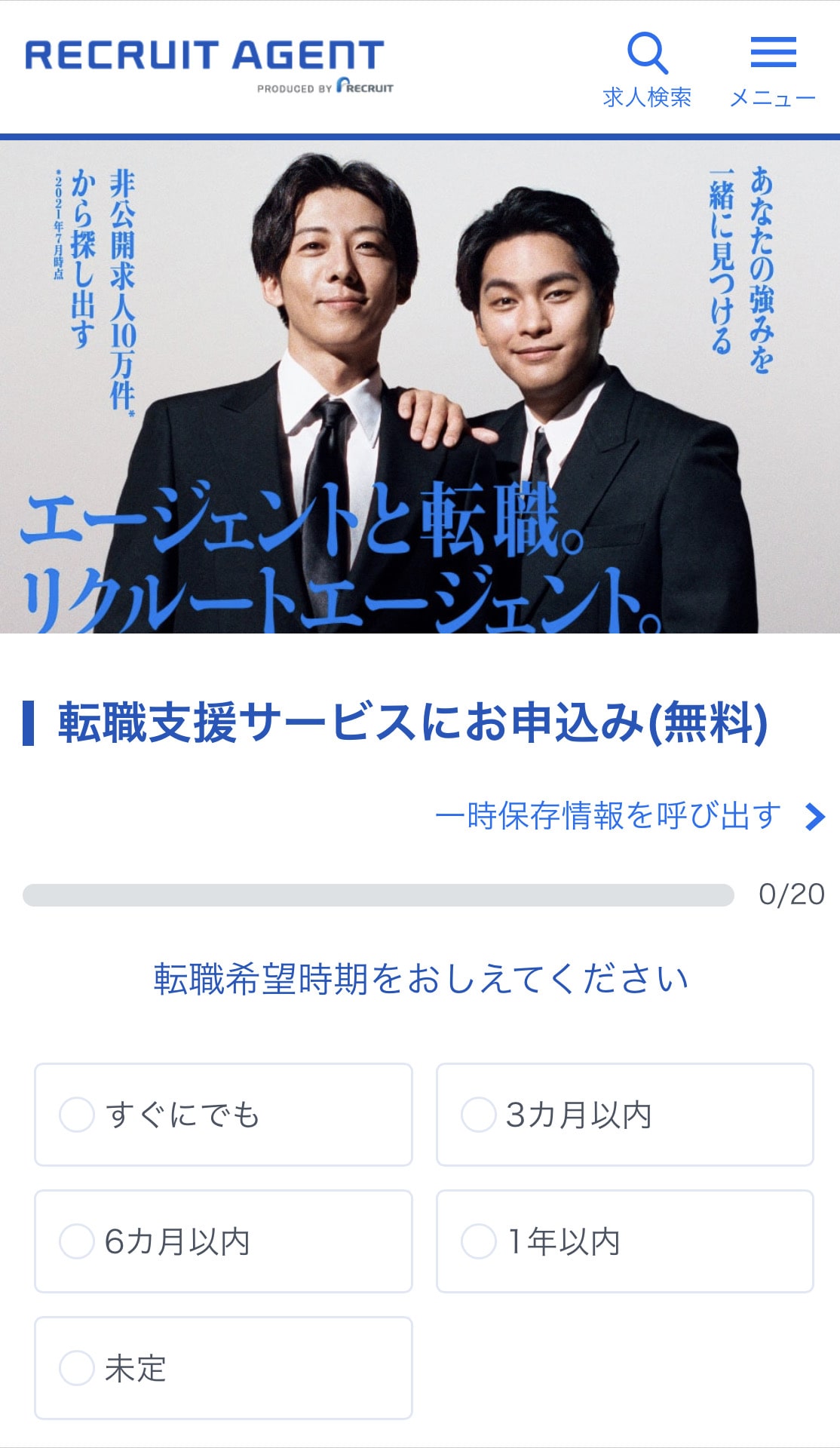840x1448 pixels.
Task: Select the 3カ月以内 radio button
Action: pyautogui.click(x=477, y=1115)
